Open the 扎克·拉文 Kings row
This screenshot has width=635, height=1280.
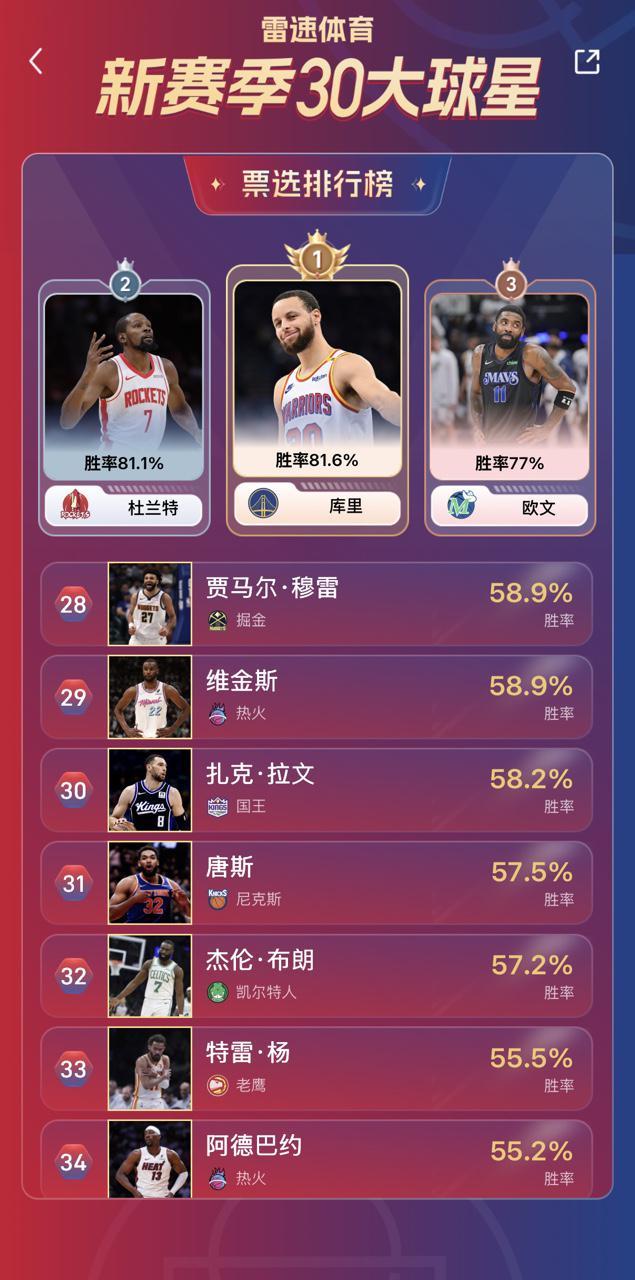pyautogui.click(x=316, y=790)
